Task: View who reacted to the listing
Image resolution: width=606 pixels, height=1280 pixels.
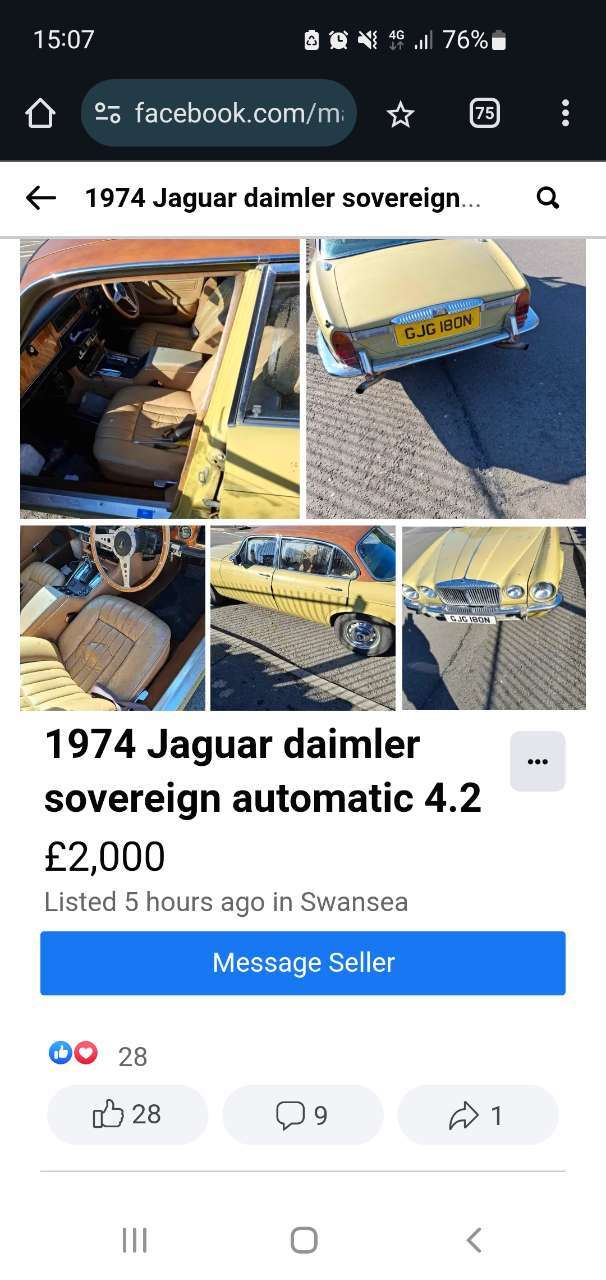Action: point(98,1056)
